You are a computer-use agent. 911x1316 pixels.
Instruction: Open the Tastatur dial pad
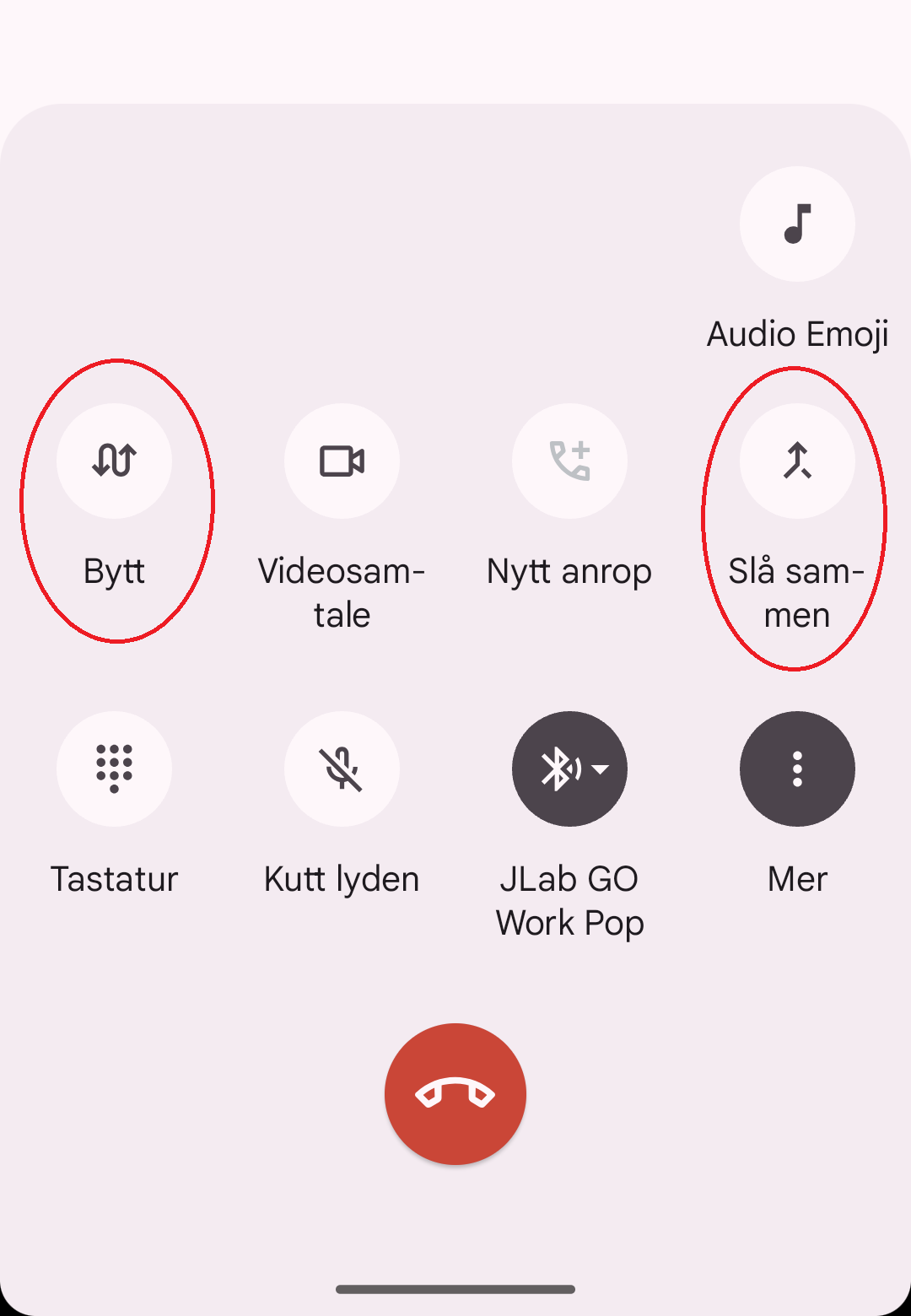pyautogui.click(x=115, y=769)
